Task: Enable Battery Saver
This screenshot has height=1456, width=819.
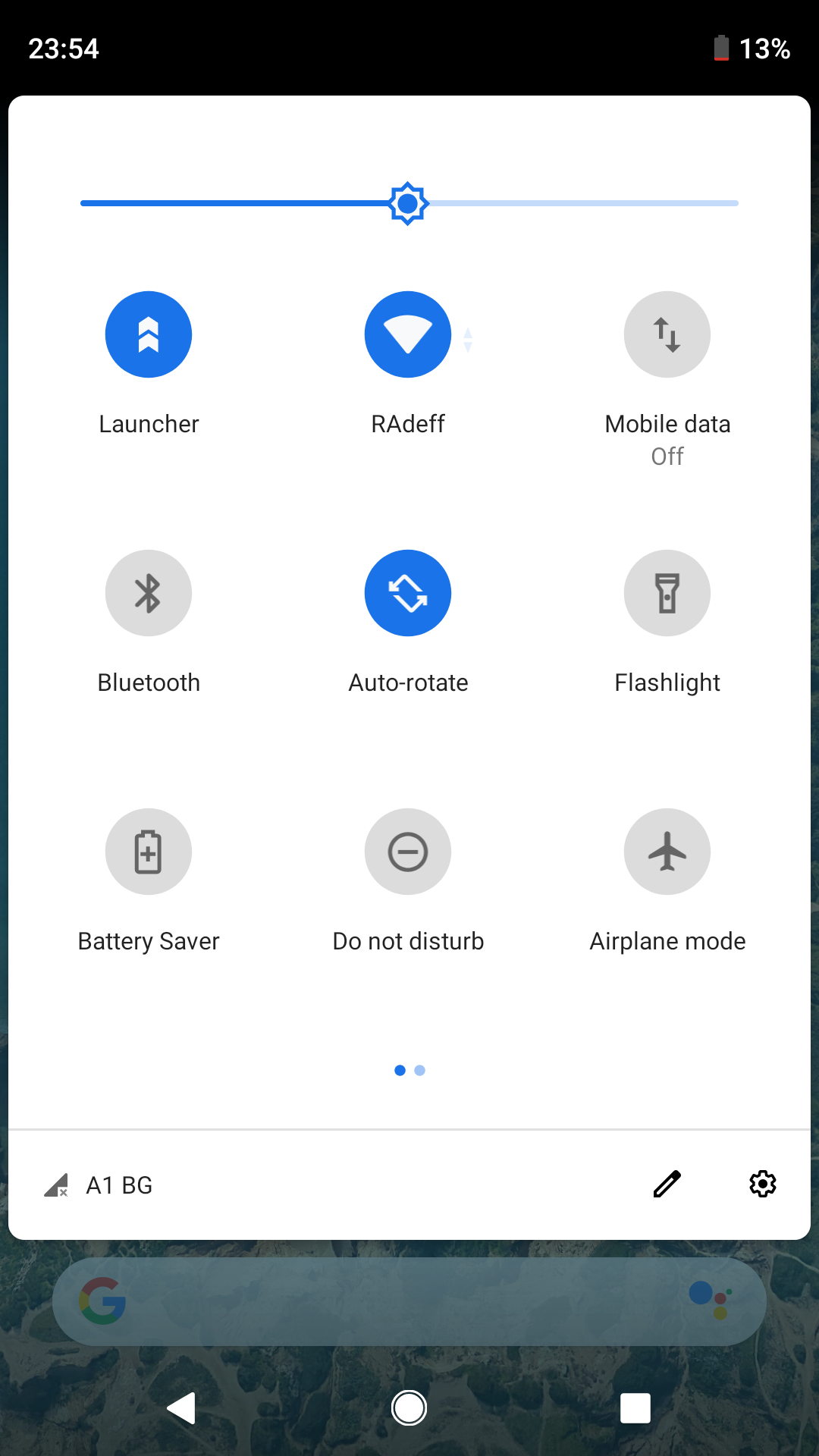Action: (x=149, y=852)
